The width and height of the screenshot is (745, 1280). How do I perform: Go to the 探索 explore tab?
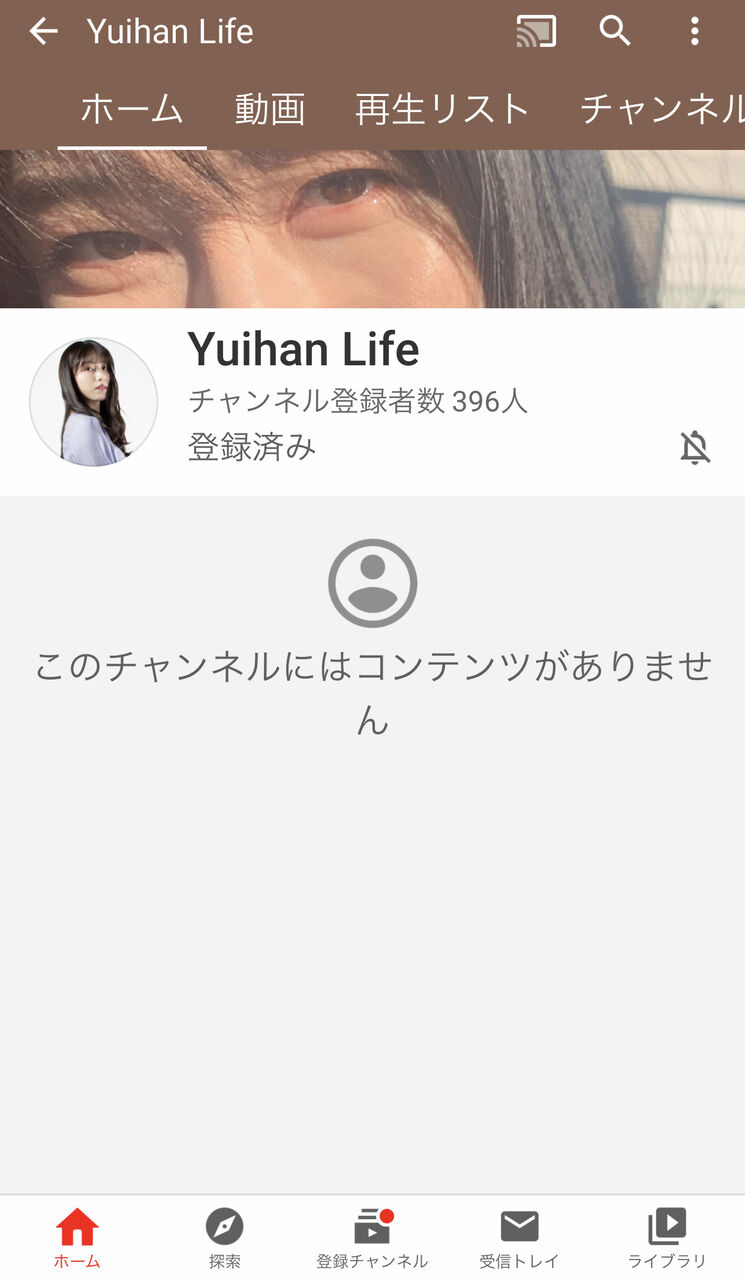coord(224,1237)
